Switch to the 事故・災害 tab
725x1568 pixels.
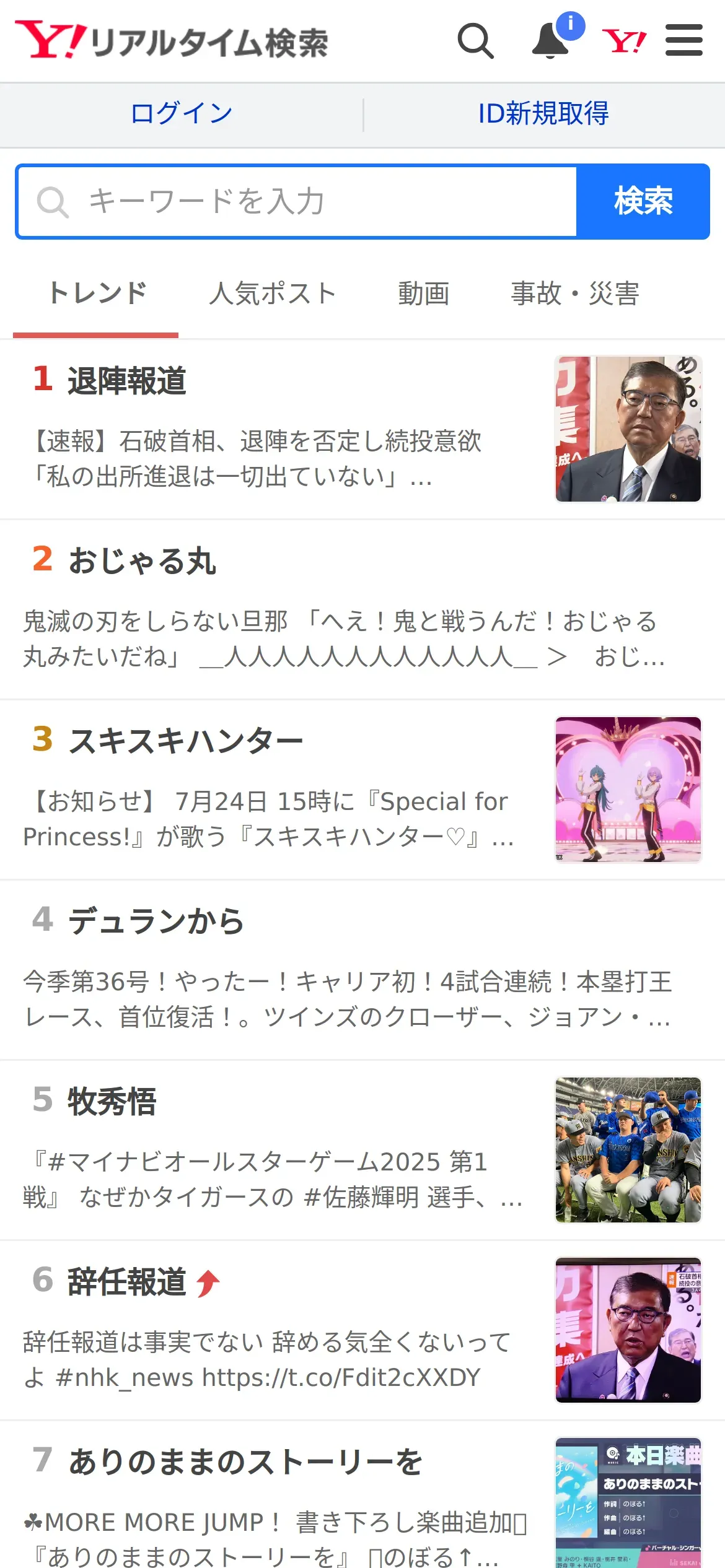coord(574,294)
